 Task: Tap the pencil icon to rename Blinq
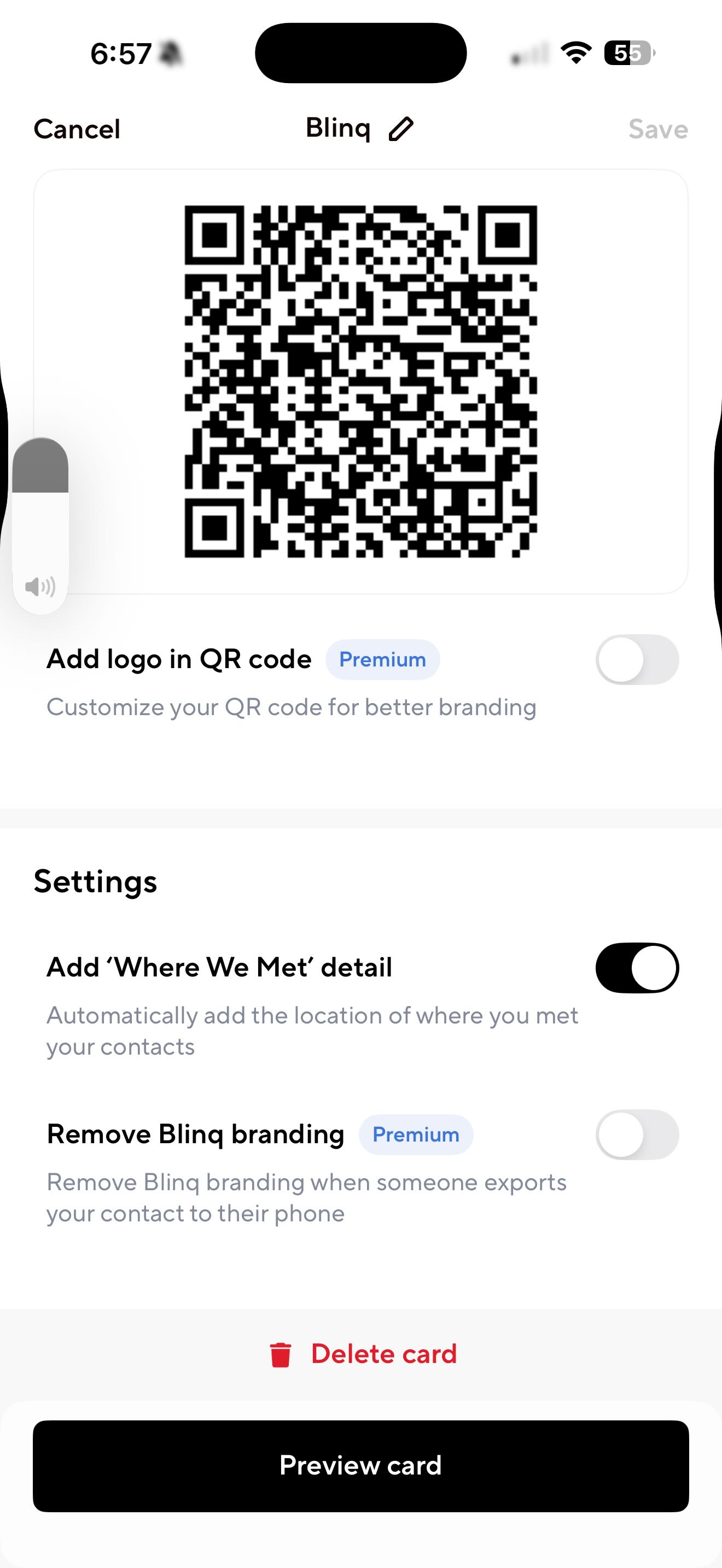400,129
